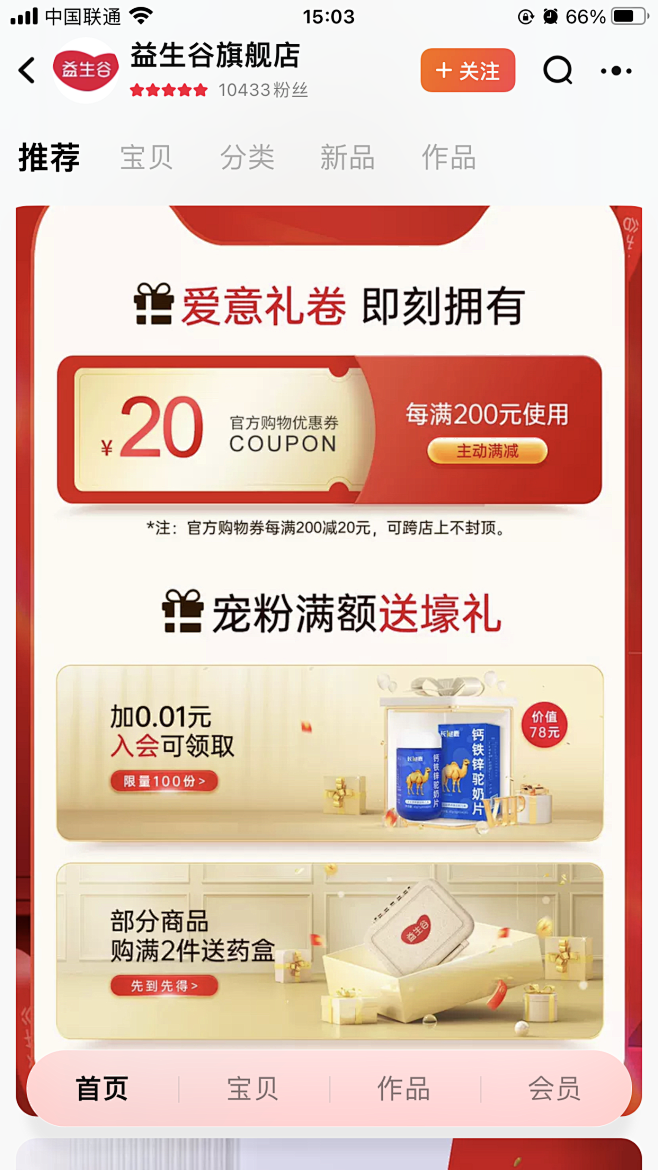
Task: Switch to the 分类 top tab
Action: 247,158
